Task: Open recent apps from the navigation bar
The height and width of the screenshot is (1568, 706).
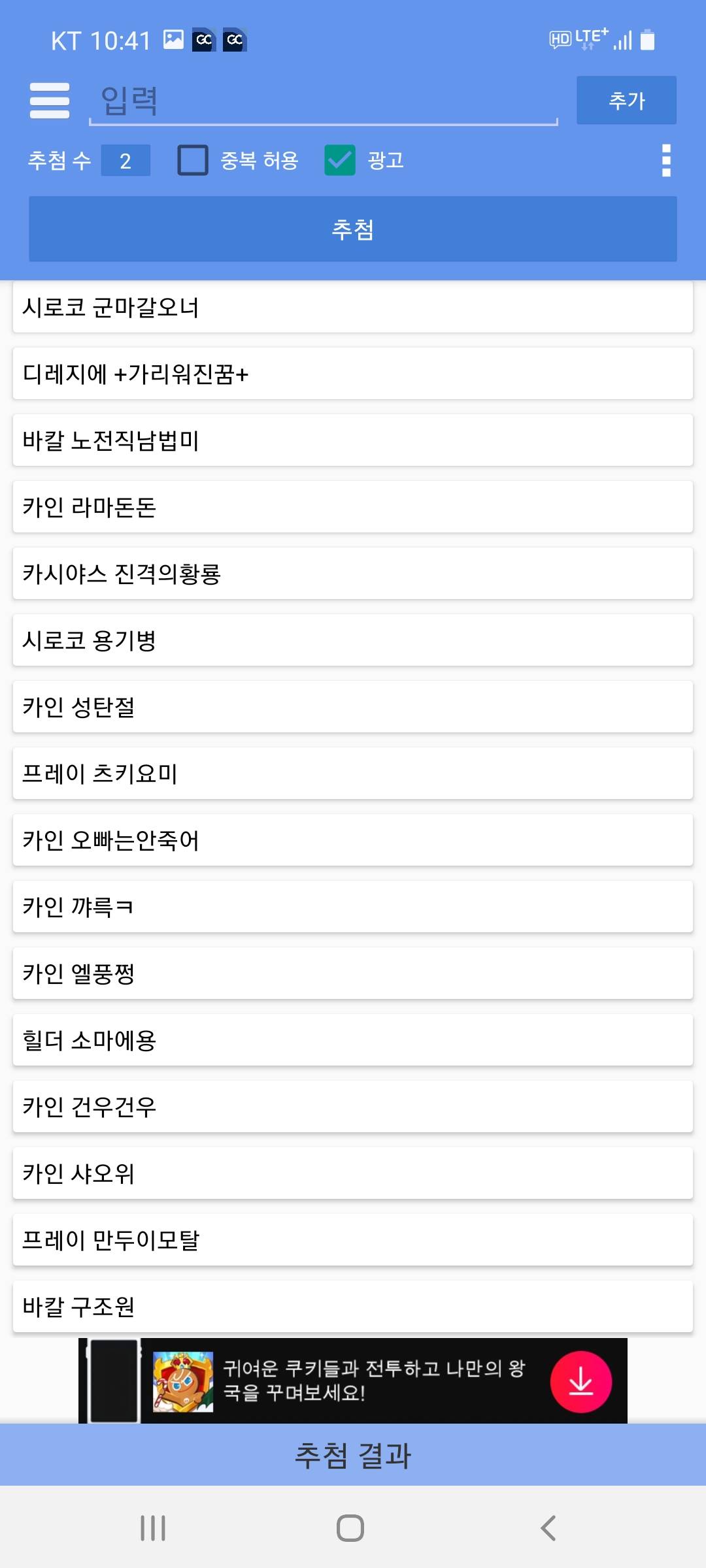Action: click(153, 1528)
